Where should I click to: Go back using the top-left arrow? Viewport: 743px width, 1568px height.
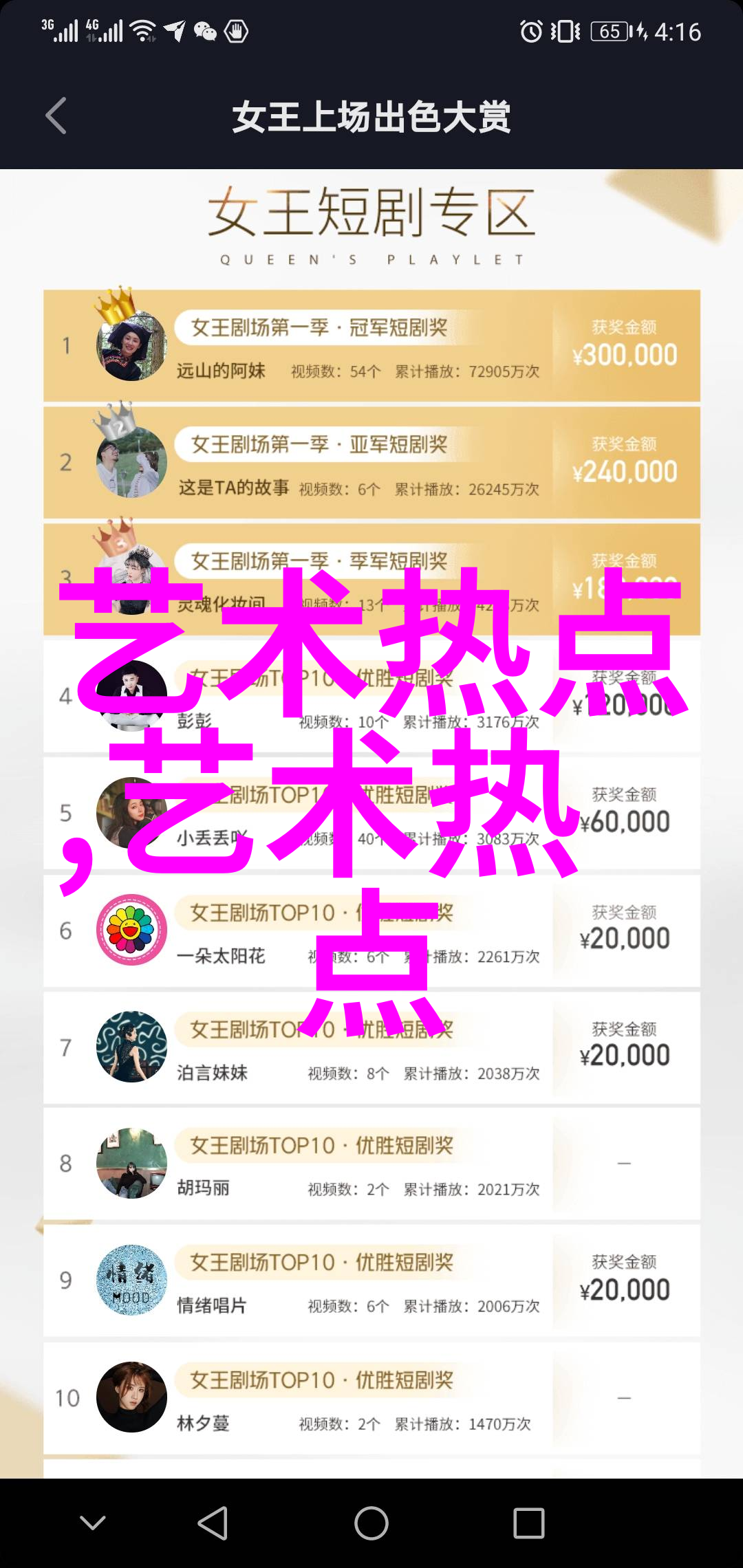pyautogui.click(x=56, y=116)
